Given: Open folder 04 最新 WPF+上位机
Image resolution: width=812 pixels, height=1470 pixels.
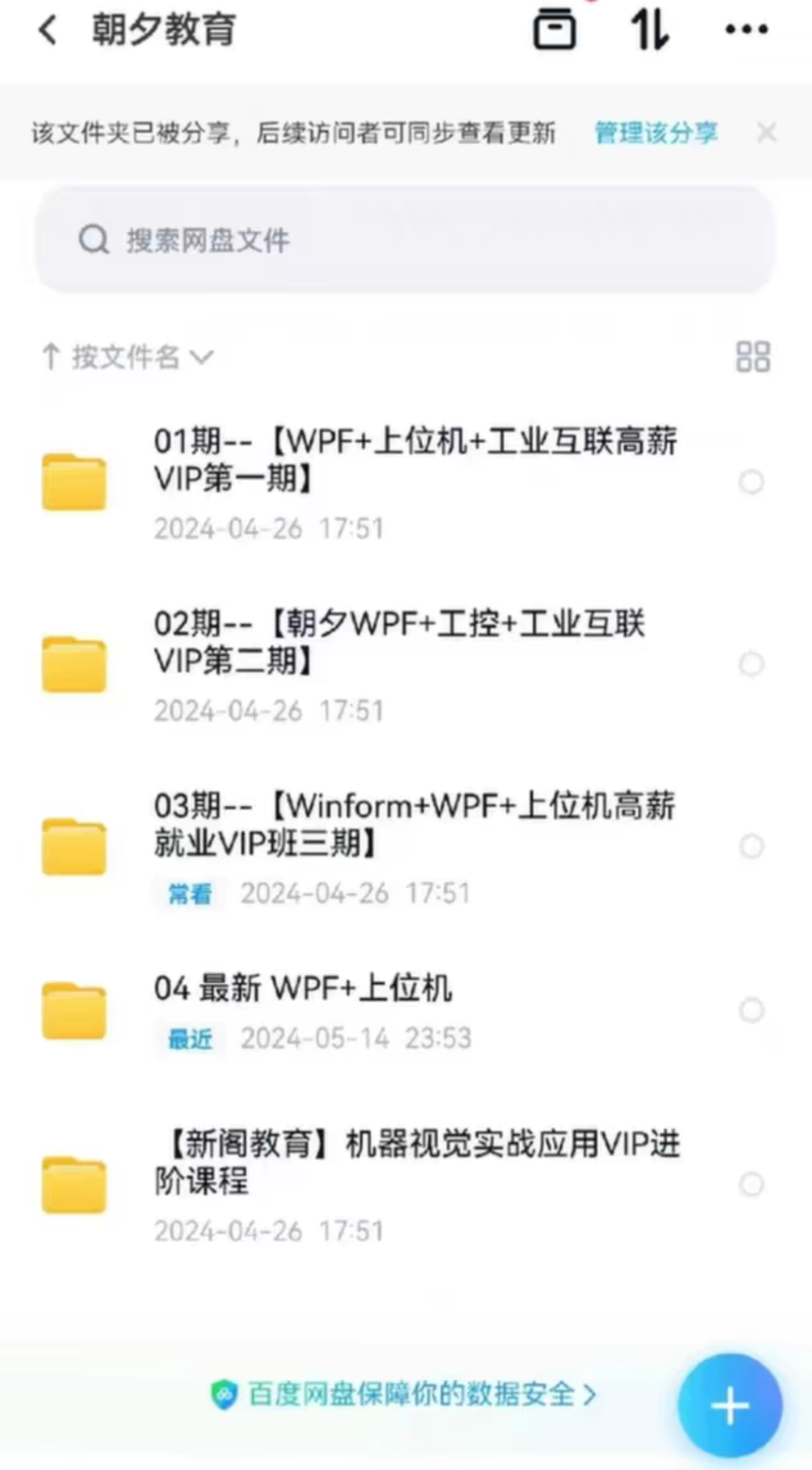Looking at the screenshot, I should point(303,988).
